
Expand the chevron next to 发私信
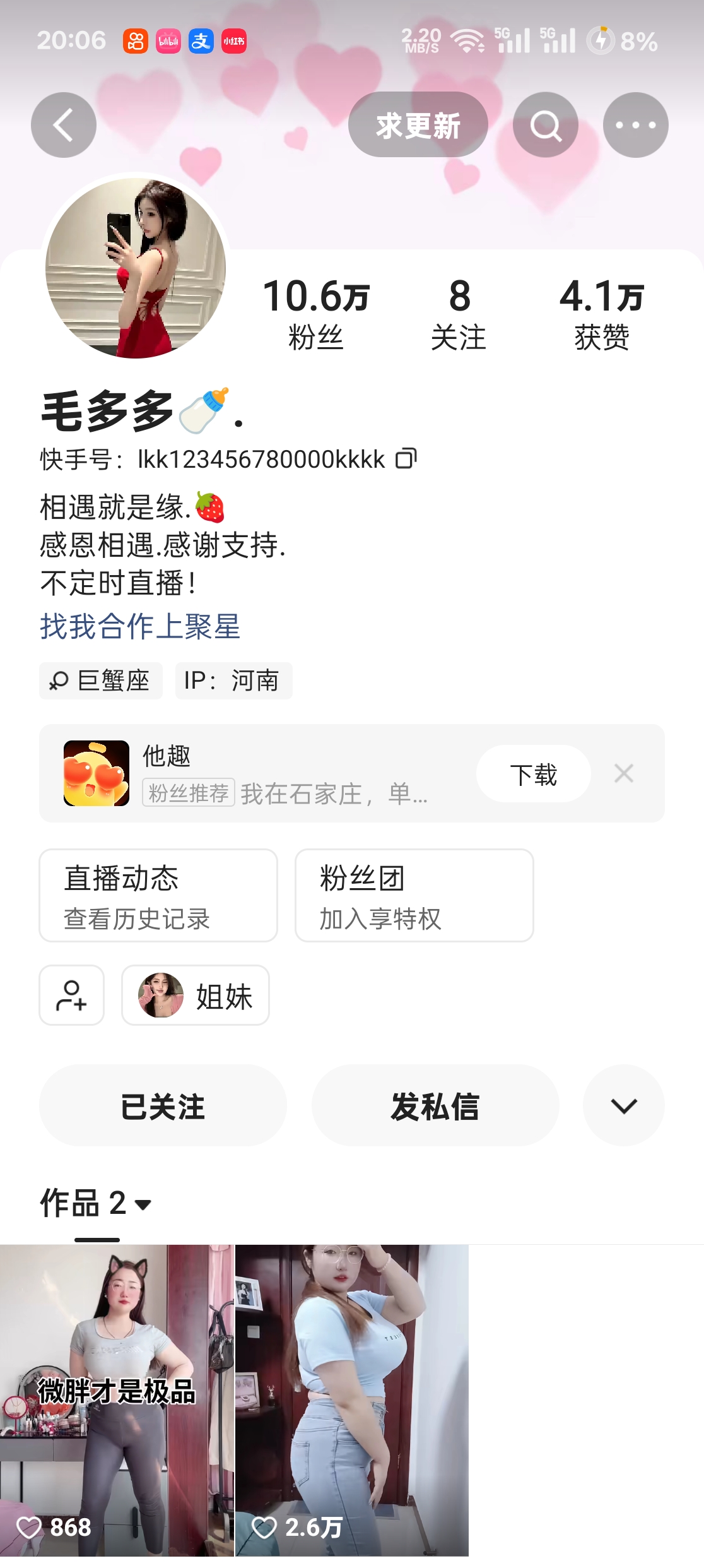point(623,1105)
